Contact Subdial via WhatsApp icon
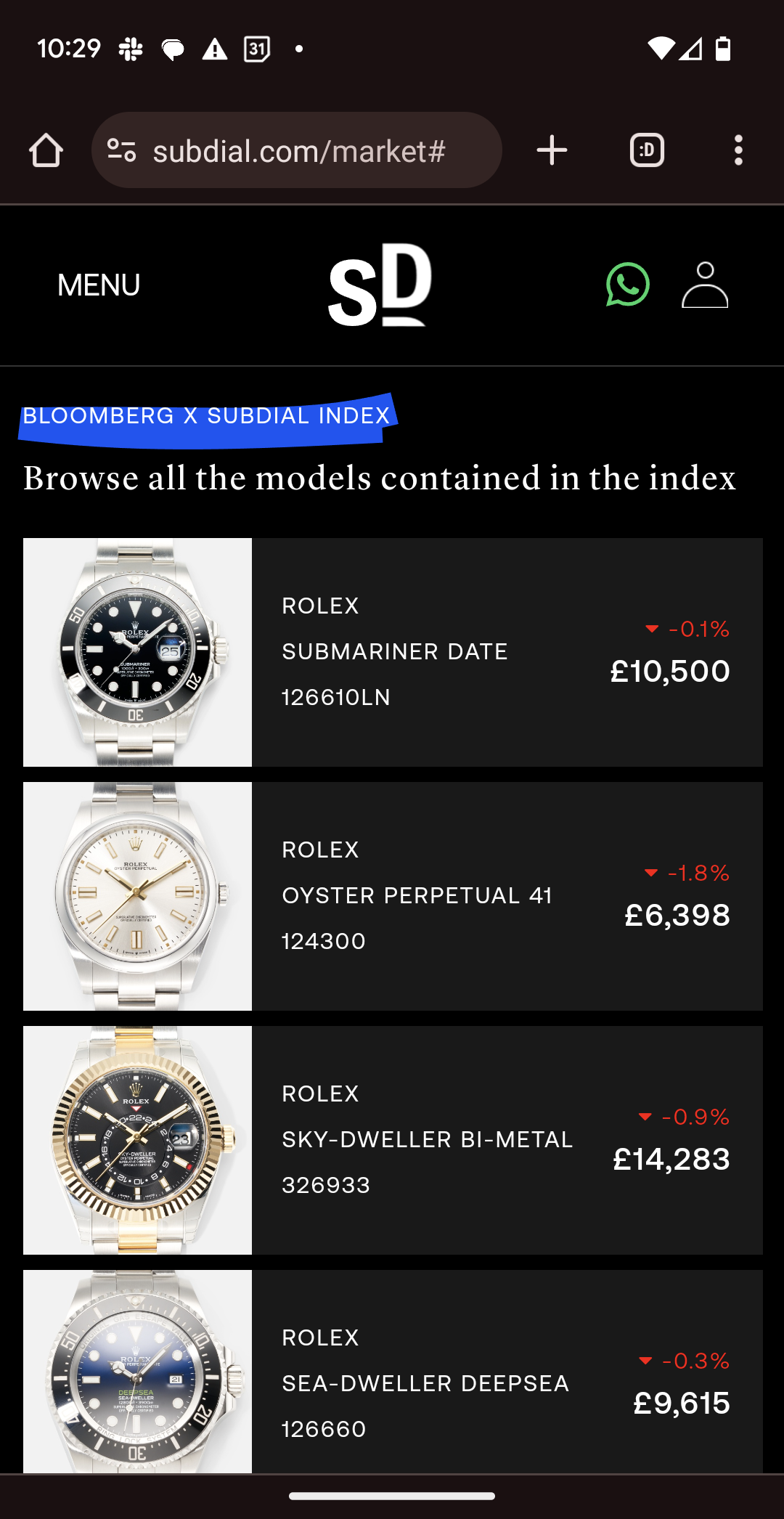Screen dimensions: 784x1519 pos(627,285)
